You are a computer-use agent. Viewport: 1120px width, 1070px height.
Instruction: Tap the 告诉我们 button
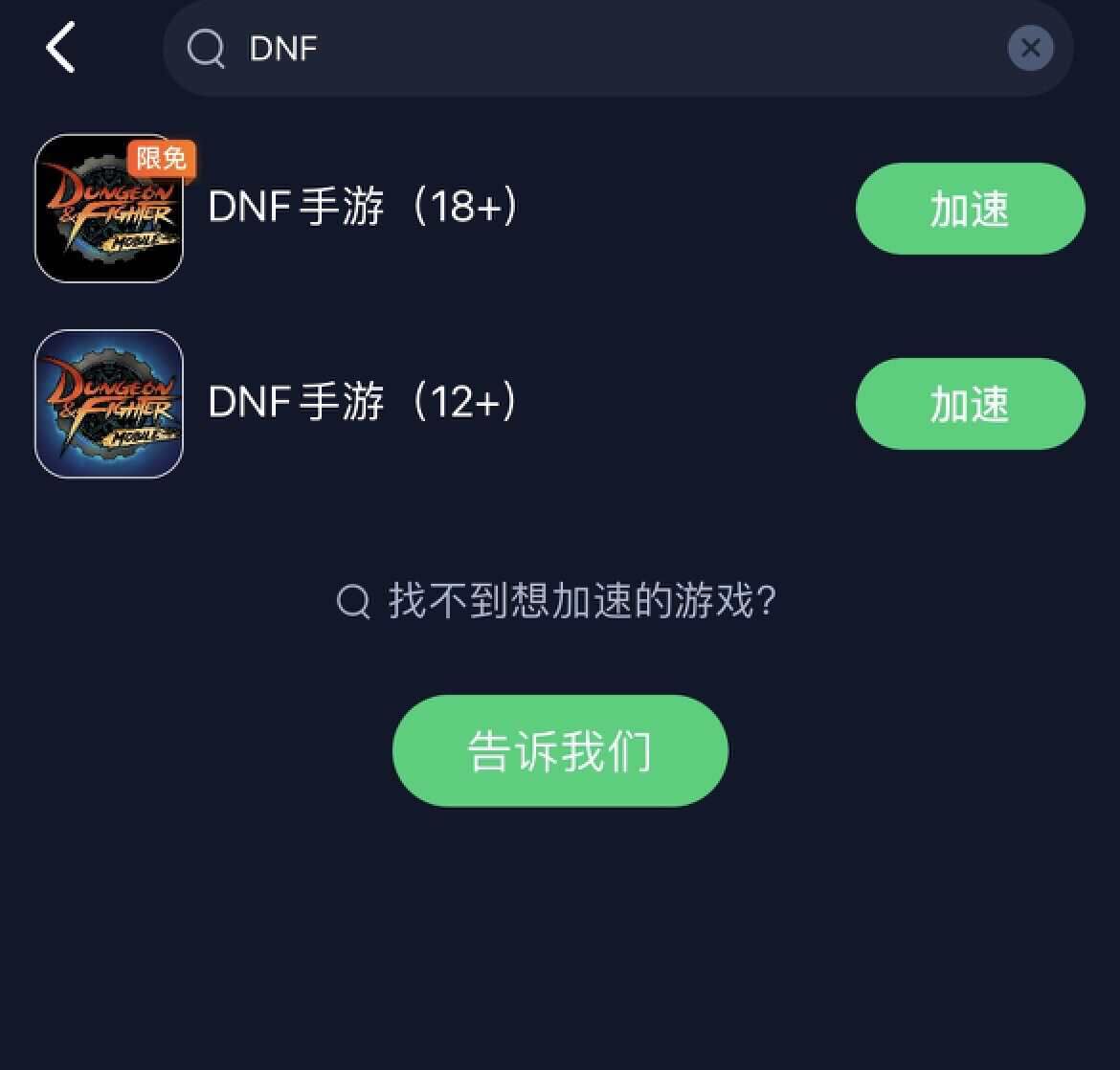560,750
